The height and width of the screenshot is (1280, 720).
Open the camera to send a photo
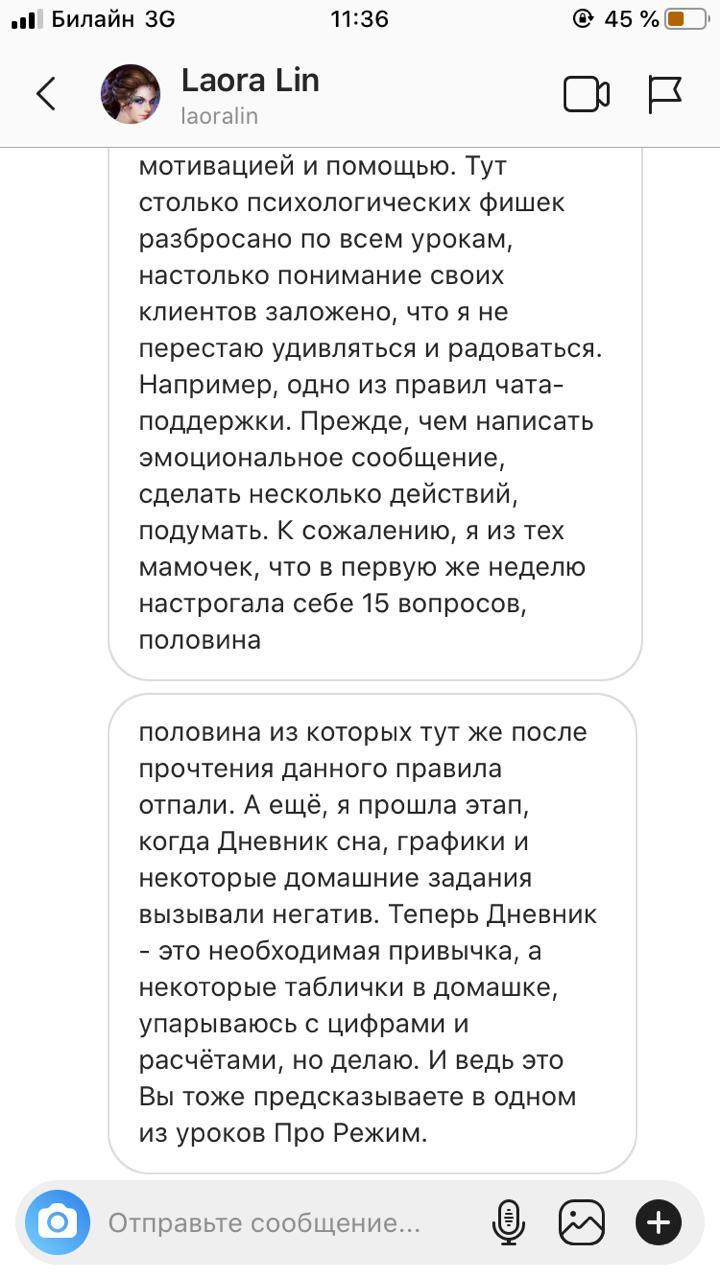[x=57, y=1222]
